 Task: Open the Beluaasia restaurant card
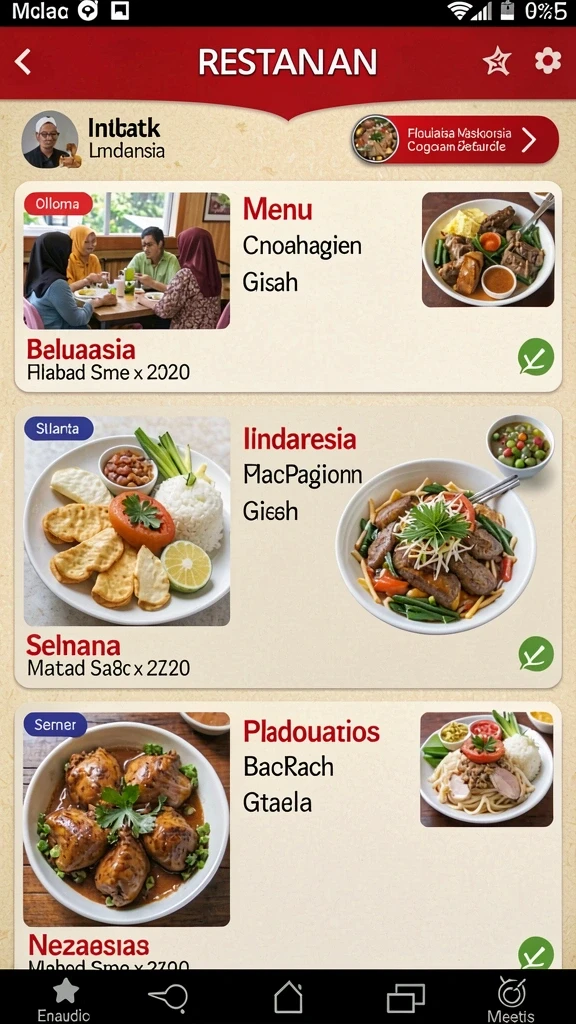(x=288, y=287)
